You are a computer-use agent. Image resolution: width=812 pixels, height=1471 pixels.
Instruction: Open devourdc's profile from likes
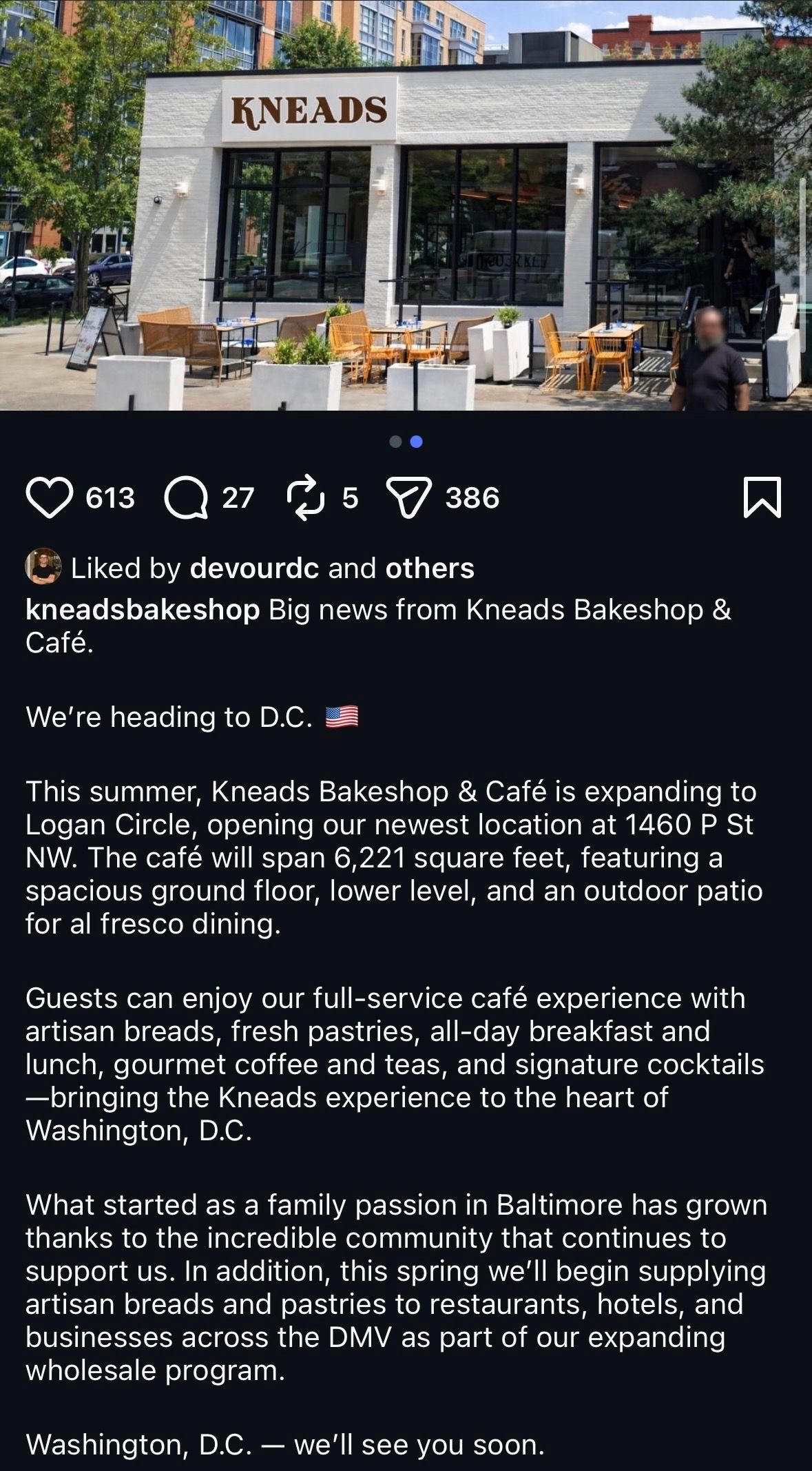(254, 568)
